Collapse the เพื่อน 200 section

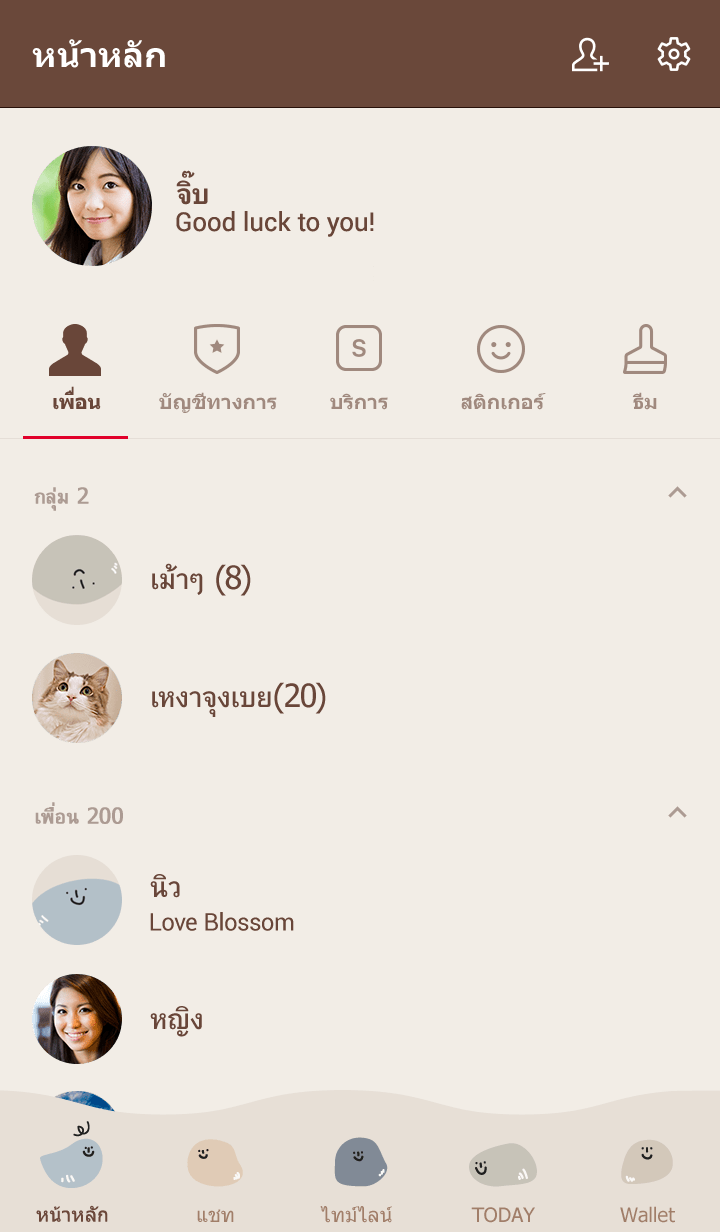coord(677,813)
